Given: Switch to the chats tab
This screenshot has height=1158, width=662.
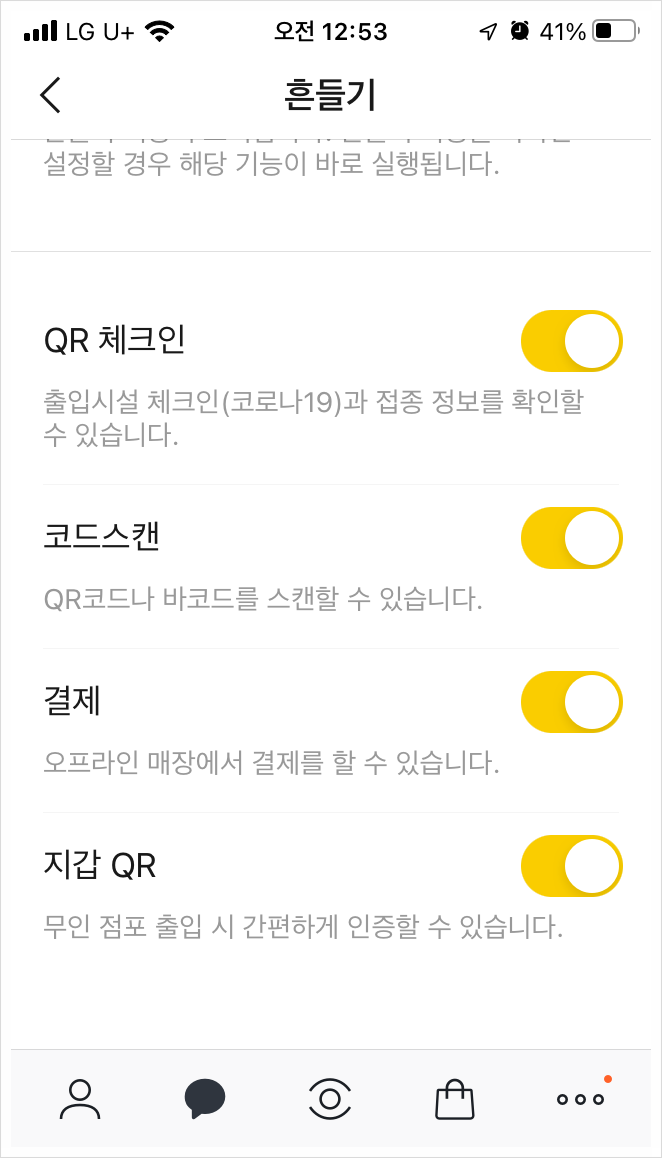Looking at the screenshot, I should tap(205, 1098).
